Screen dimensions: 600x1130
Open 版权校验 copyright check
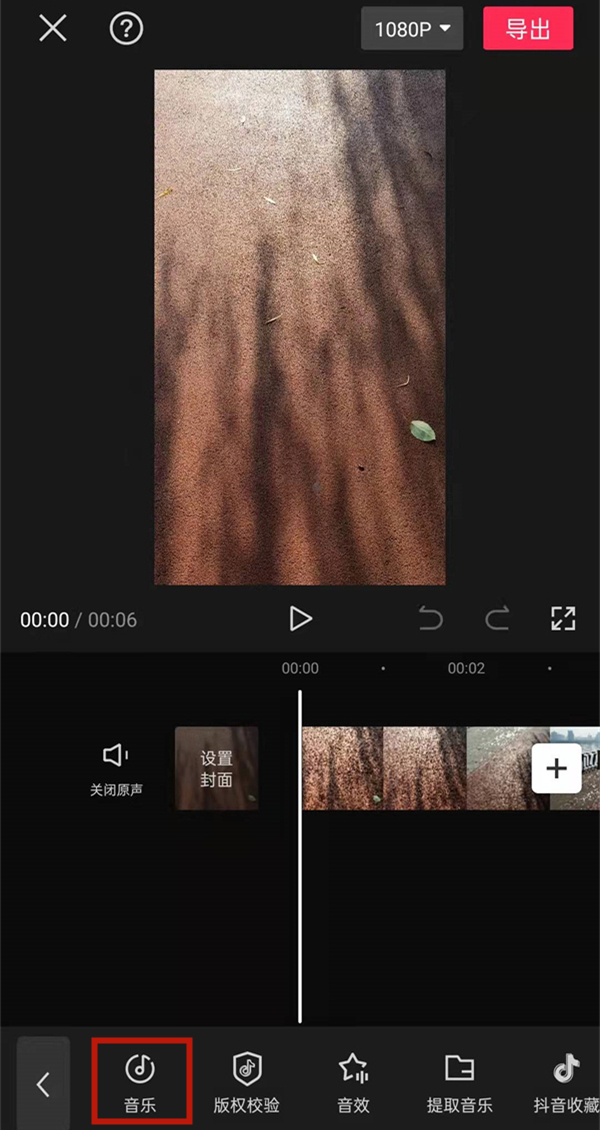click(x=247, y=1083)
